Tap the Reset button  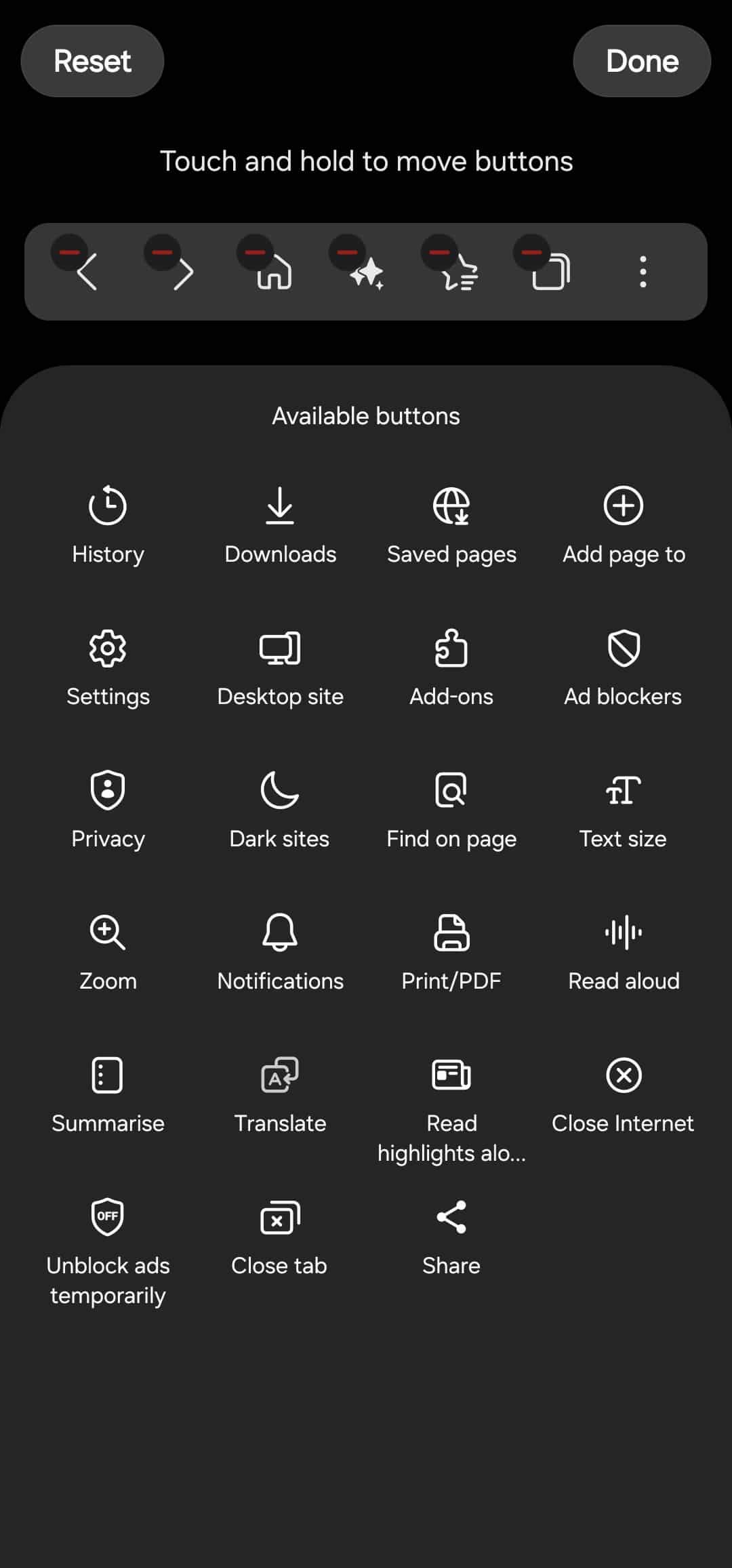click(x=92, y=61)
